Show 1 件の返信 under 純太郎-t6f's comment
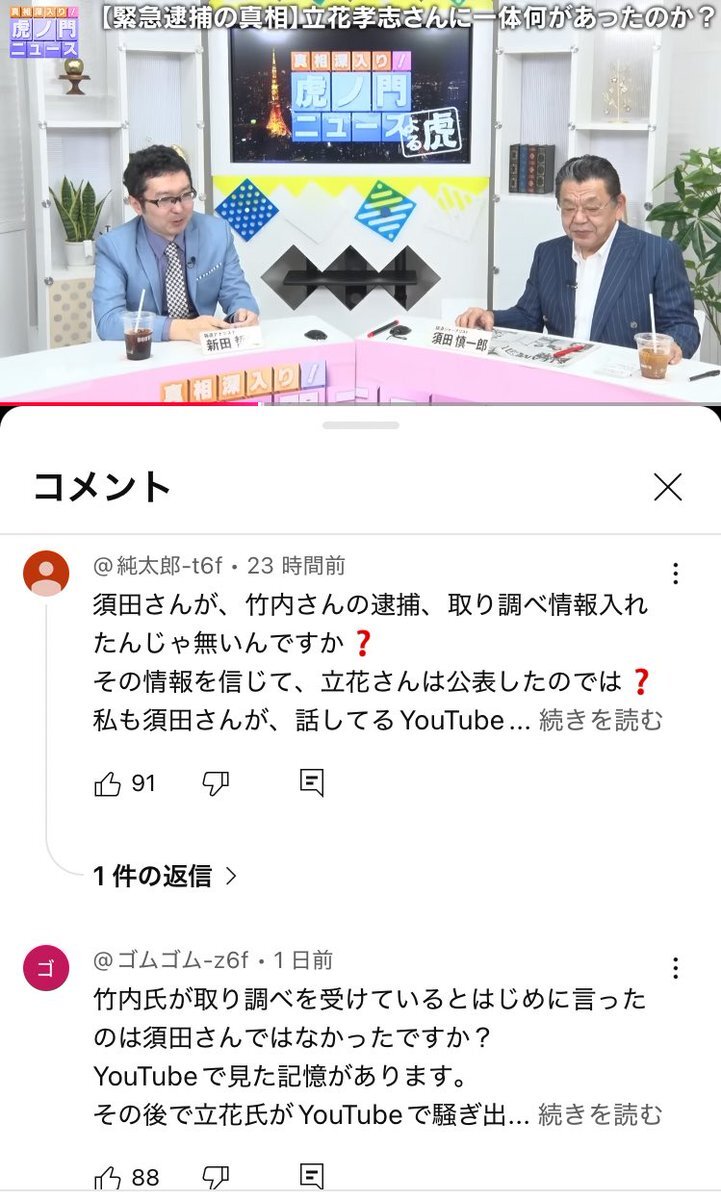 click(x=166, y=876)
